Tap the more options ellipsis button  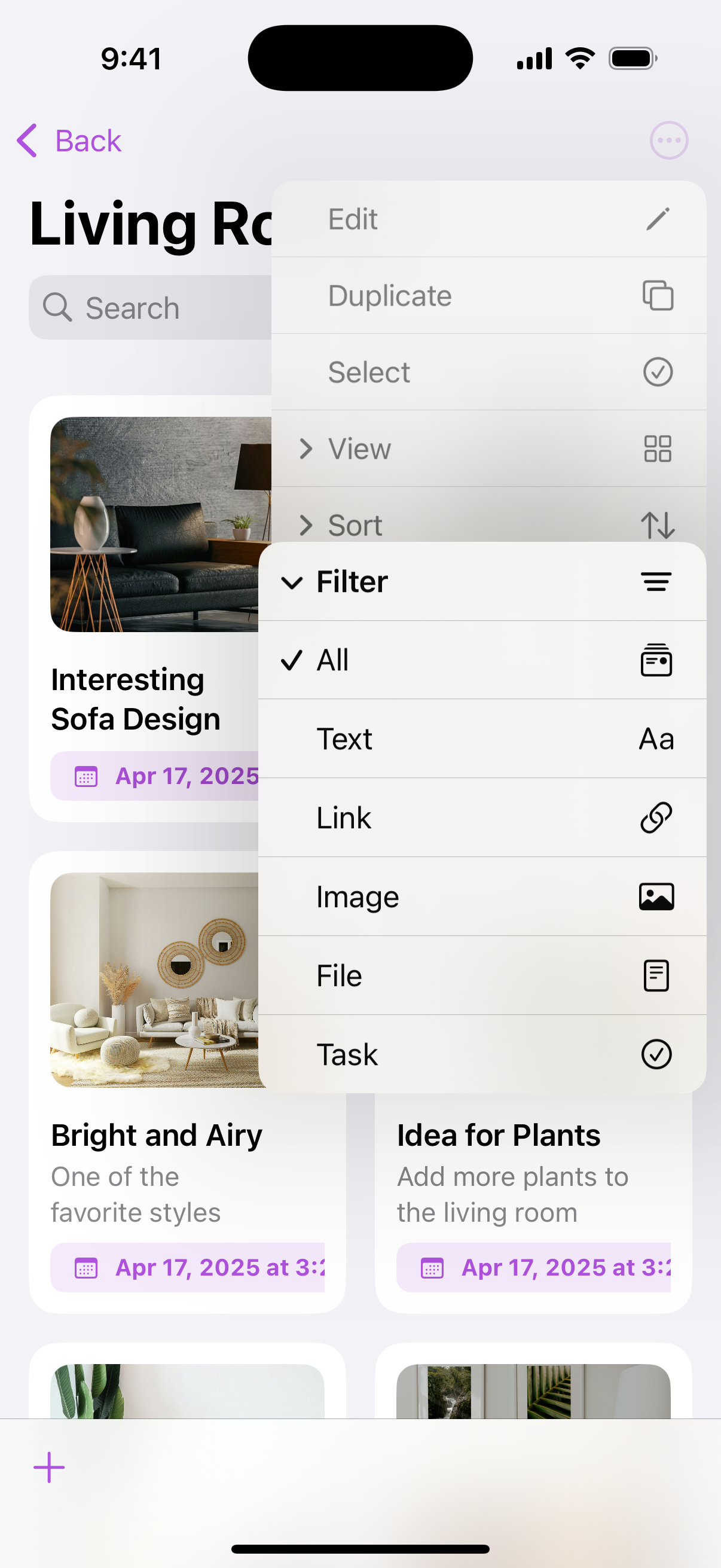click(668, 141)
